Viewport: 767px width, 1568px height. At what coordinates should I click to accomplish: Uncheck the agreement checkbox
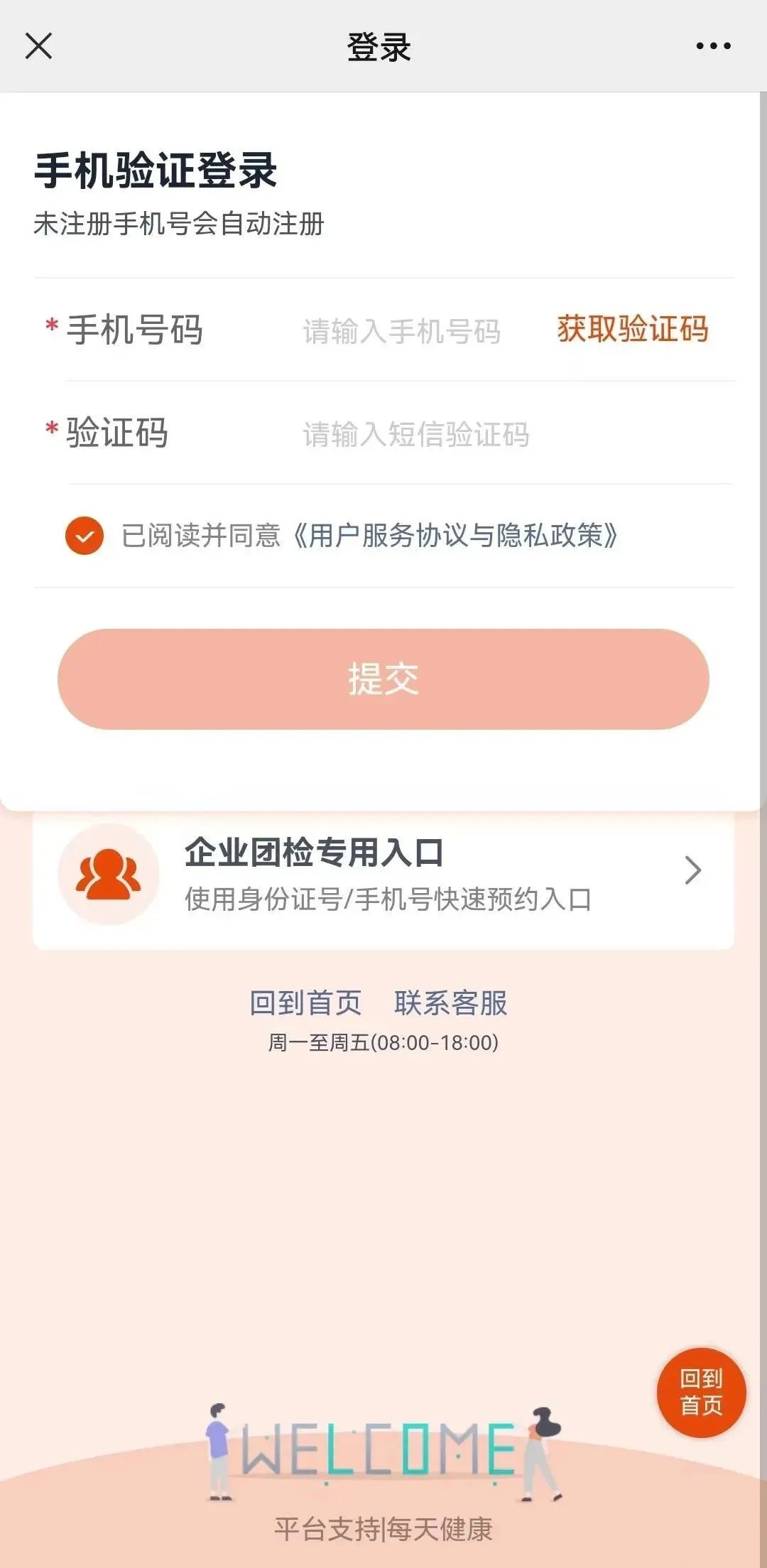[x=85, y=536]
